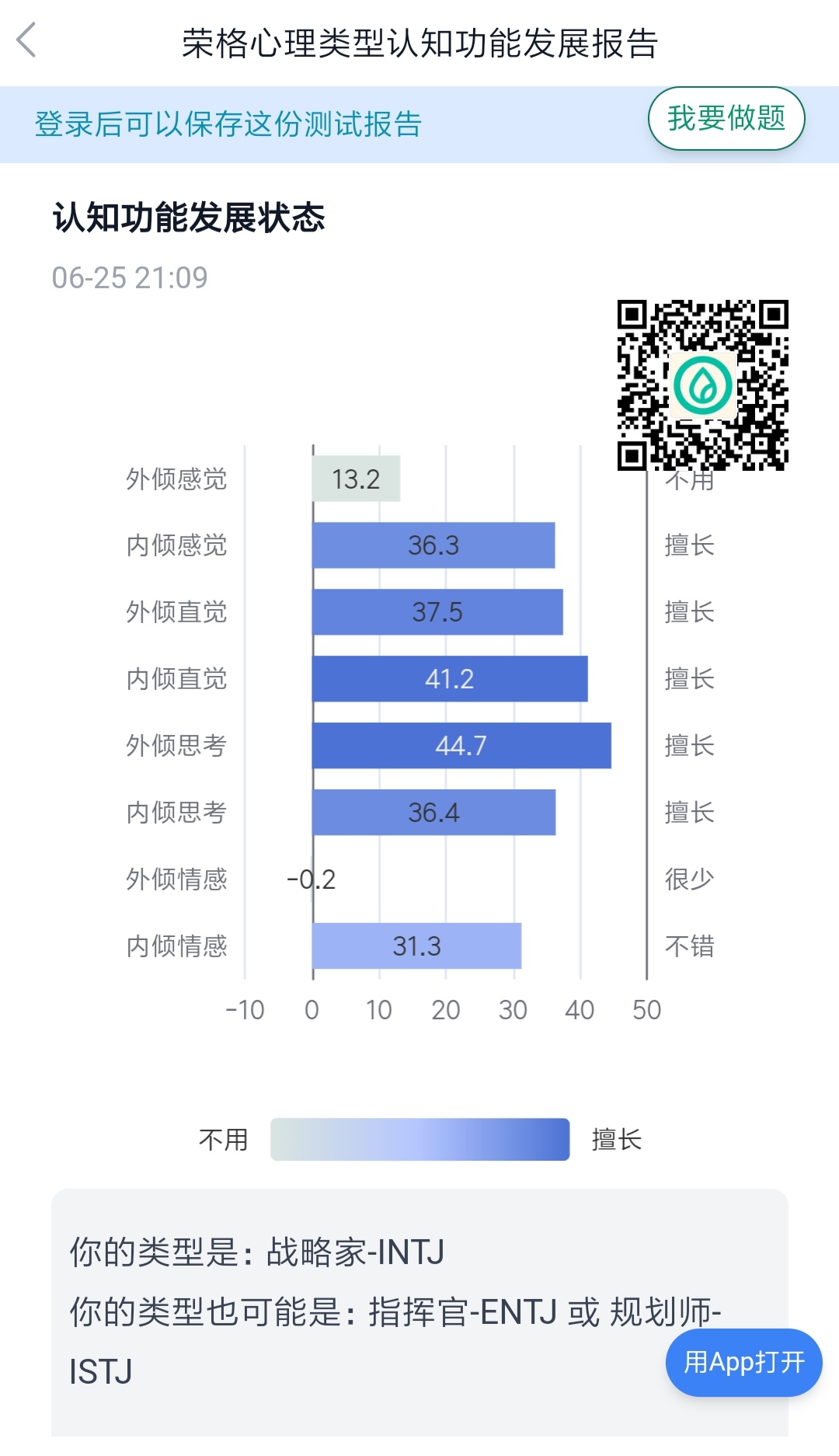Tap the login banner to save the report

(x=228, y=124)
